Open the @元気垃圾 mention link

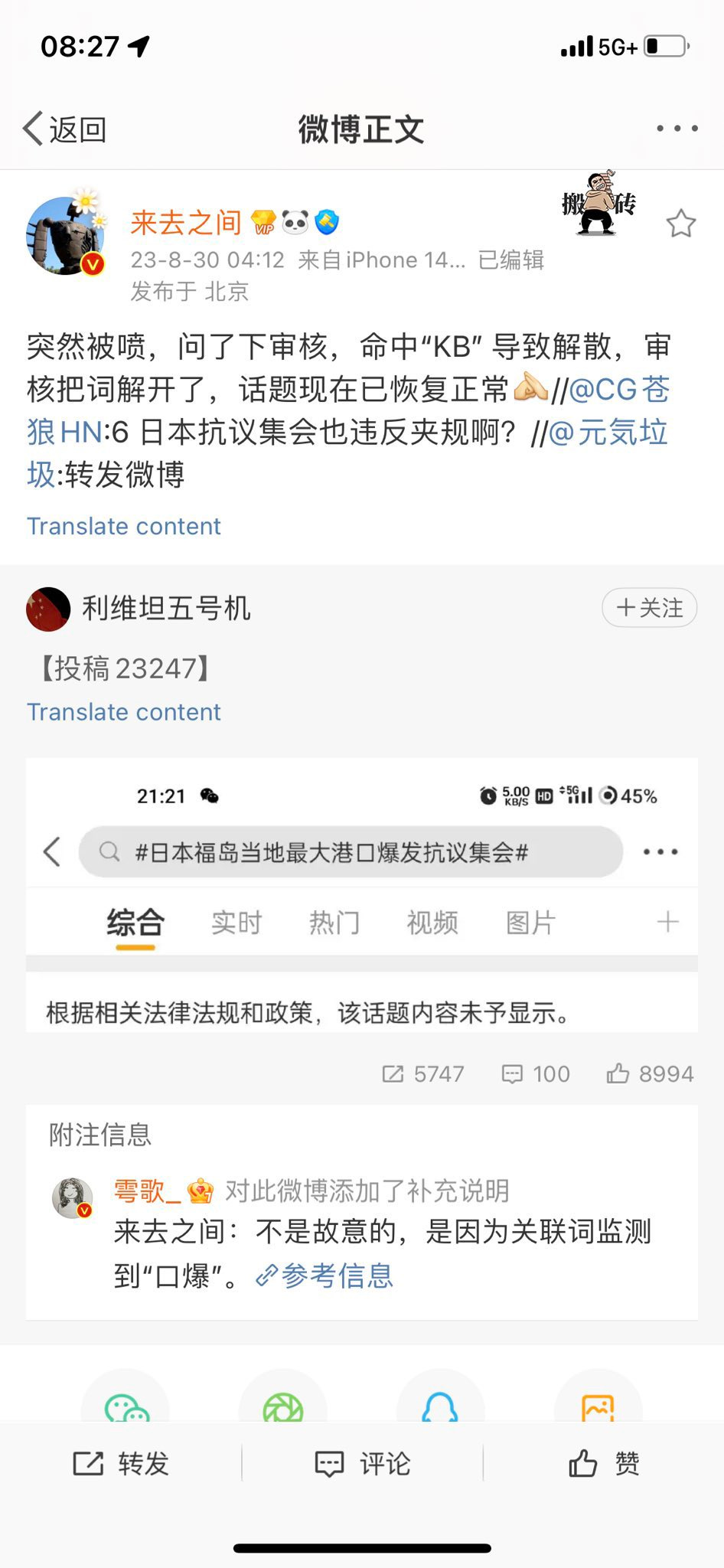[x=608, y=433]
